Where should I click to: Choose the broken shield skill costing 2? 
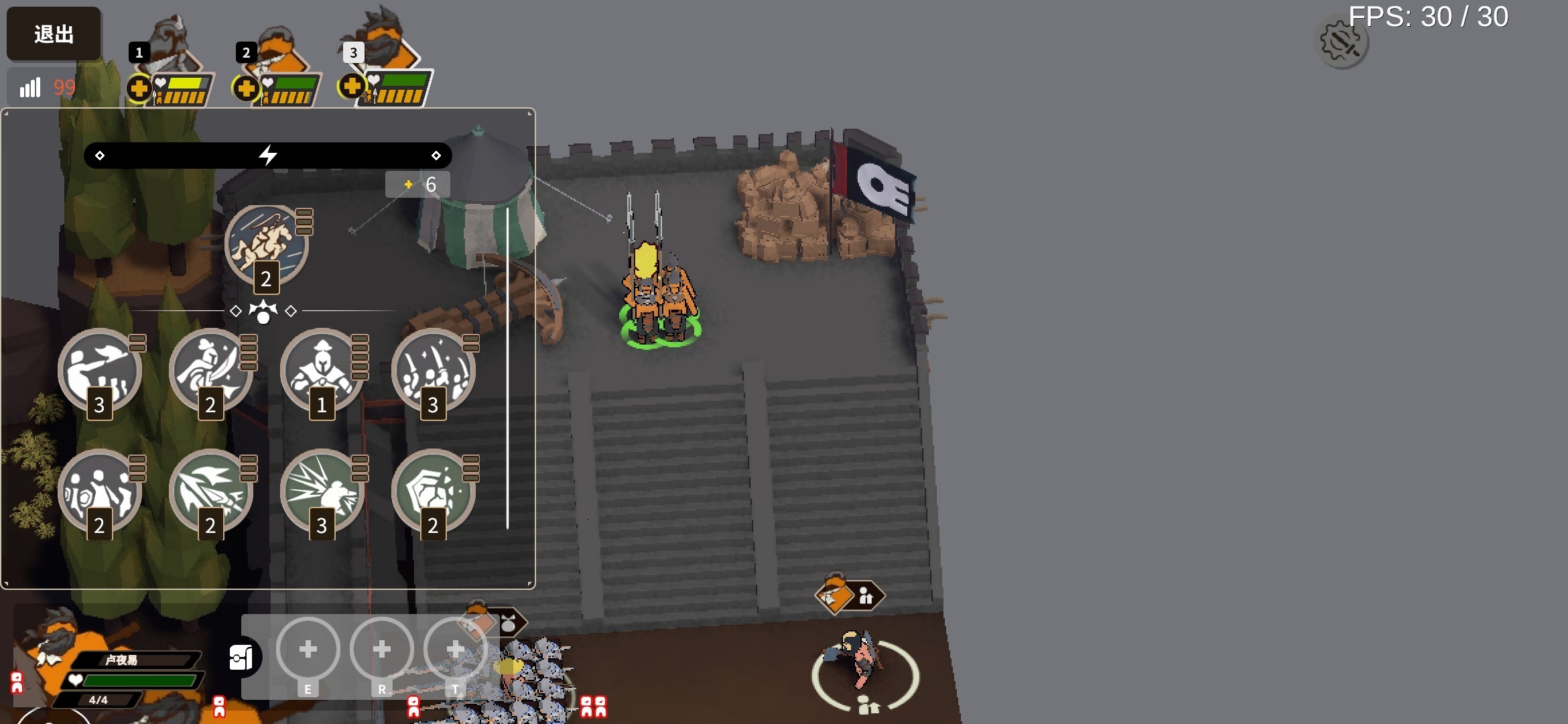click(433, 491)
